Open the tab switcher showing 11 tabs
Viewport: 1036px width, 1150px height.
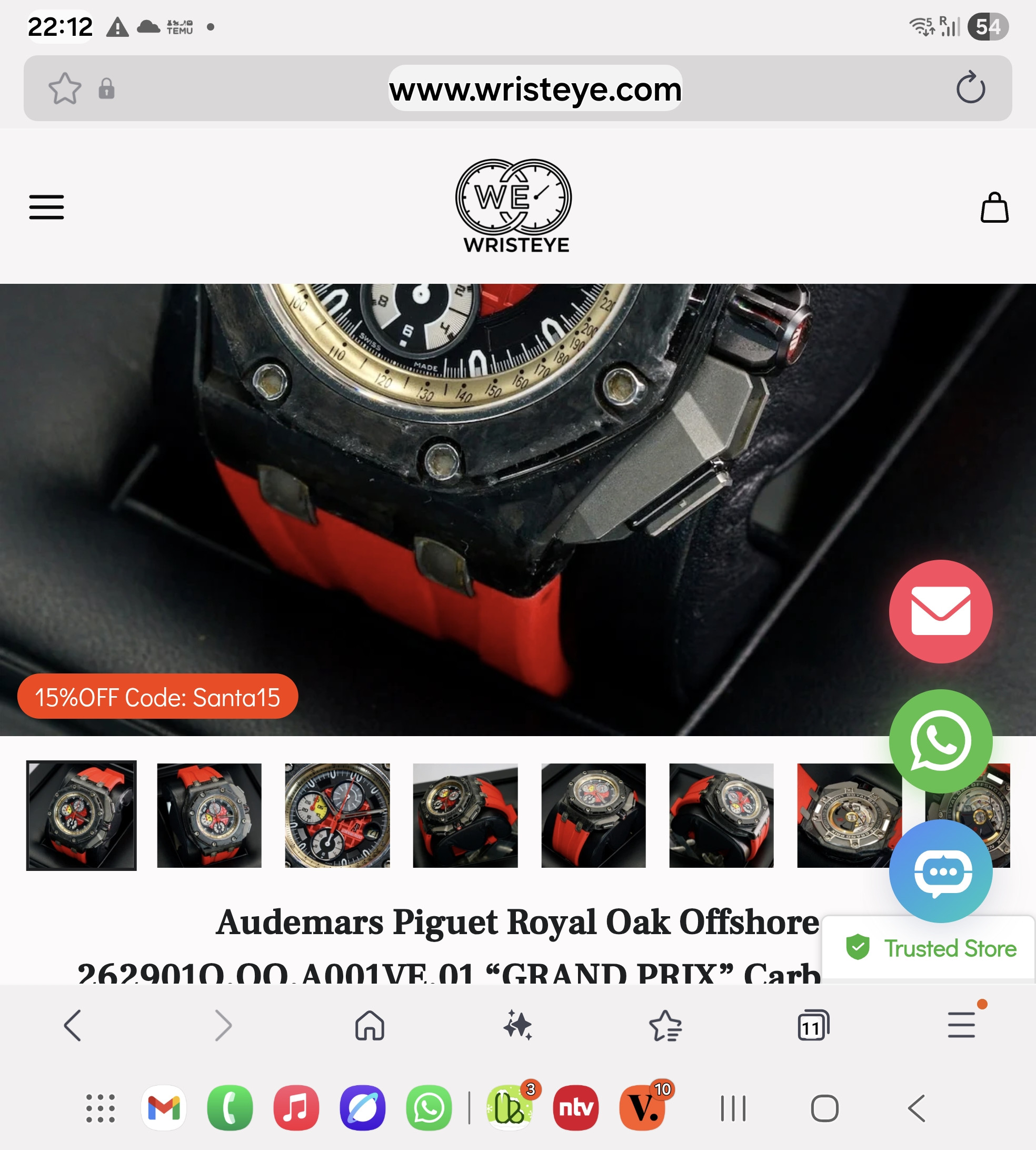(813, 1025)
